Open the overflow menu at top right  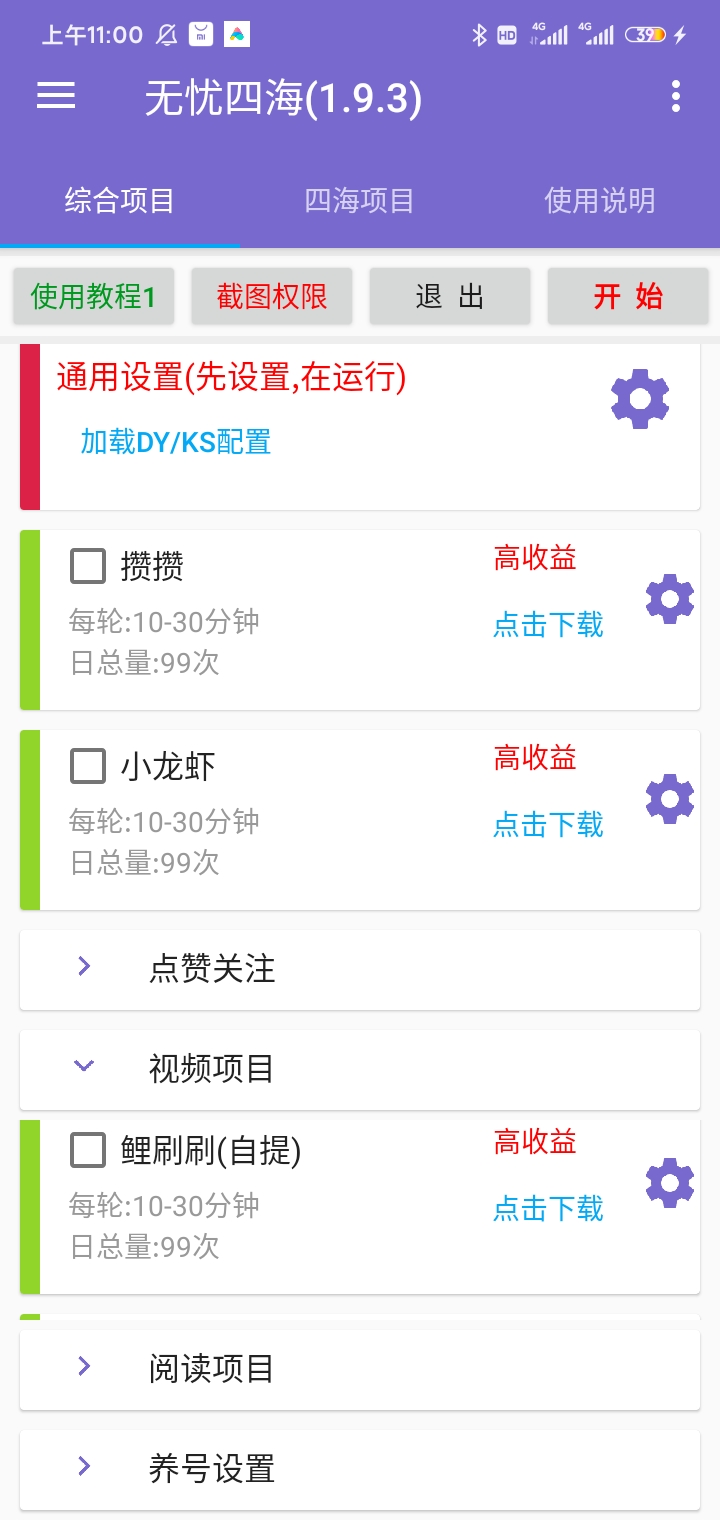[x=676, y=96]
